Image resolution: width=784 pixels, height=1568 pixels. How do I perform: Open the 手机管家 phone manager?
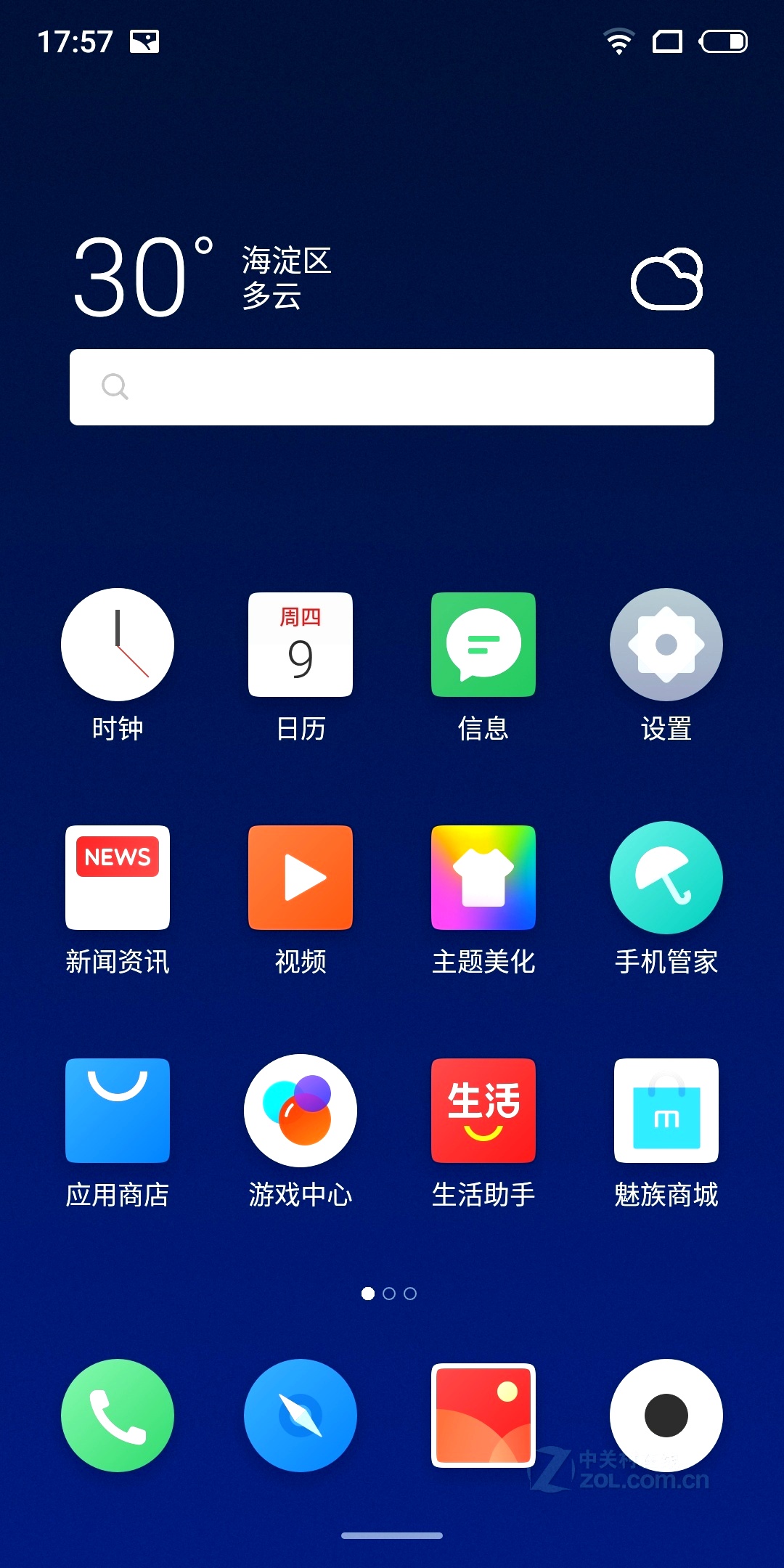tap(666, 878)
